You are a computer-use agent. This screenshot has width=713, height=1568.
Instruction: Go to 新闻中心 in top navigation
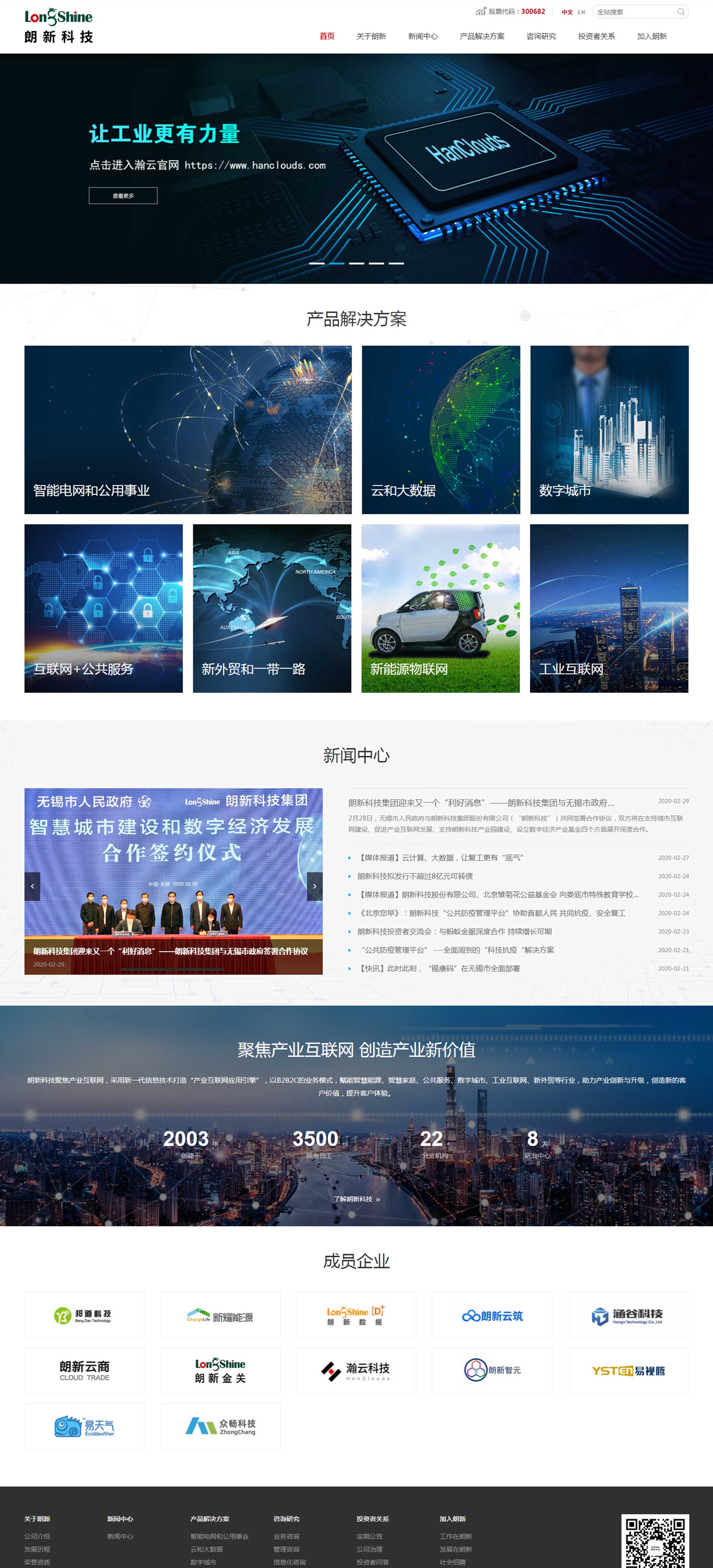coord(423,36)
